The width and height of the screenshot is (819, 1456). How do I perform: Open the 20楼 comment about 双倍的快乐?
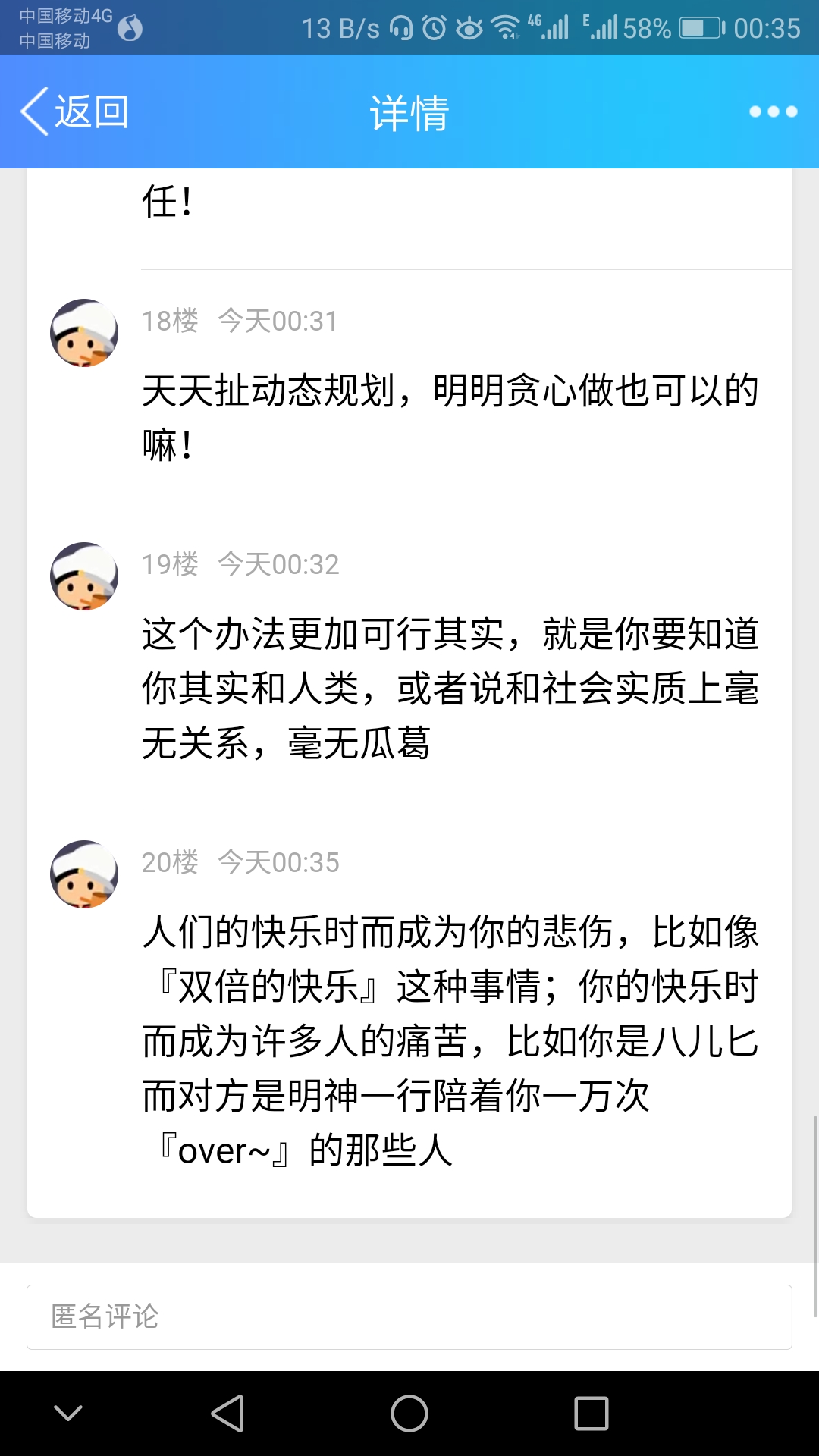click(x=450, y=1040)
